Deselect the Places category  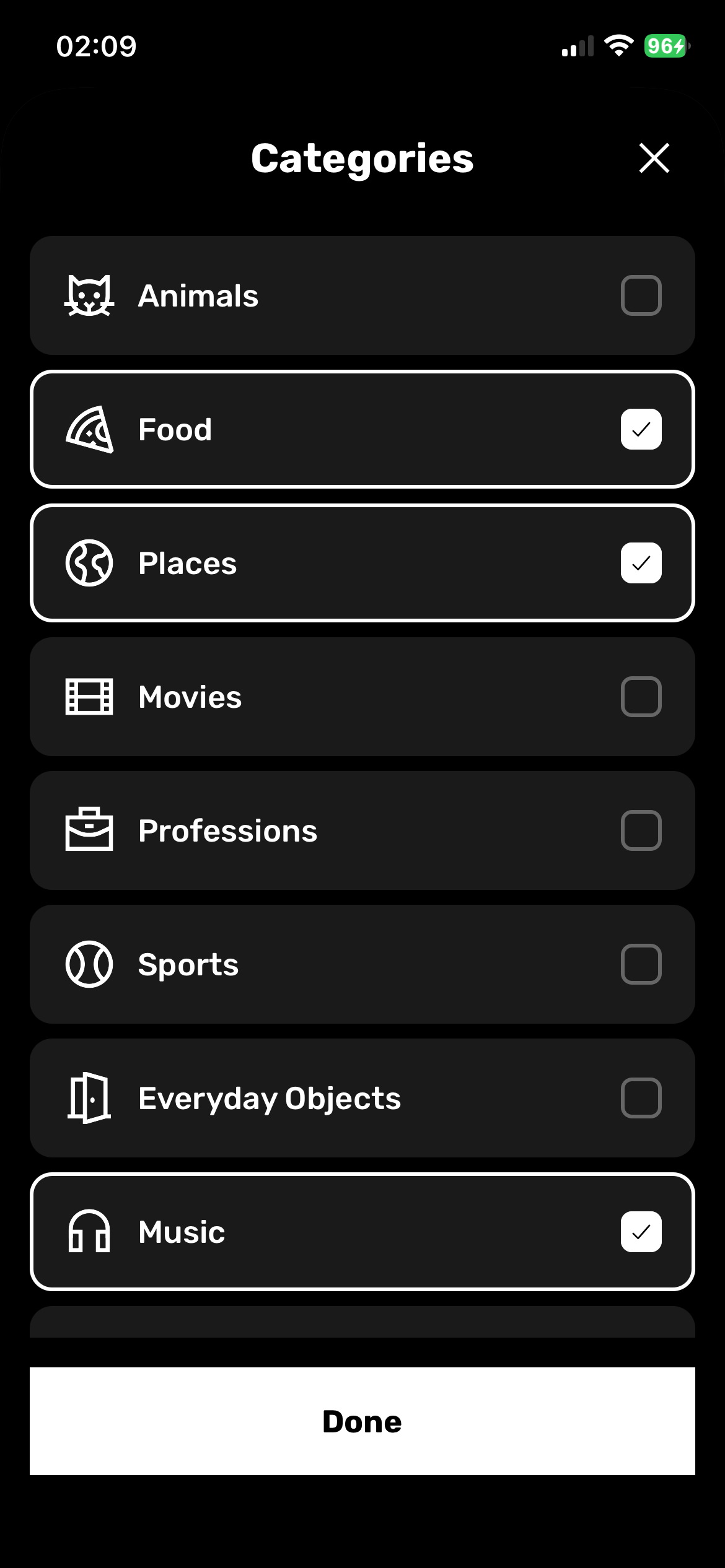pos(641,563)
